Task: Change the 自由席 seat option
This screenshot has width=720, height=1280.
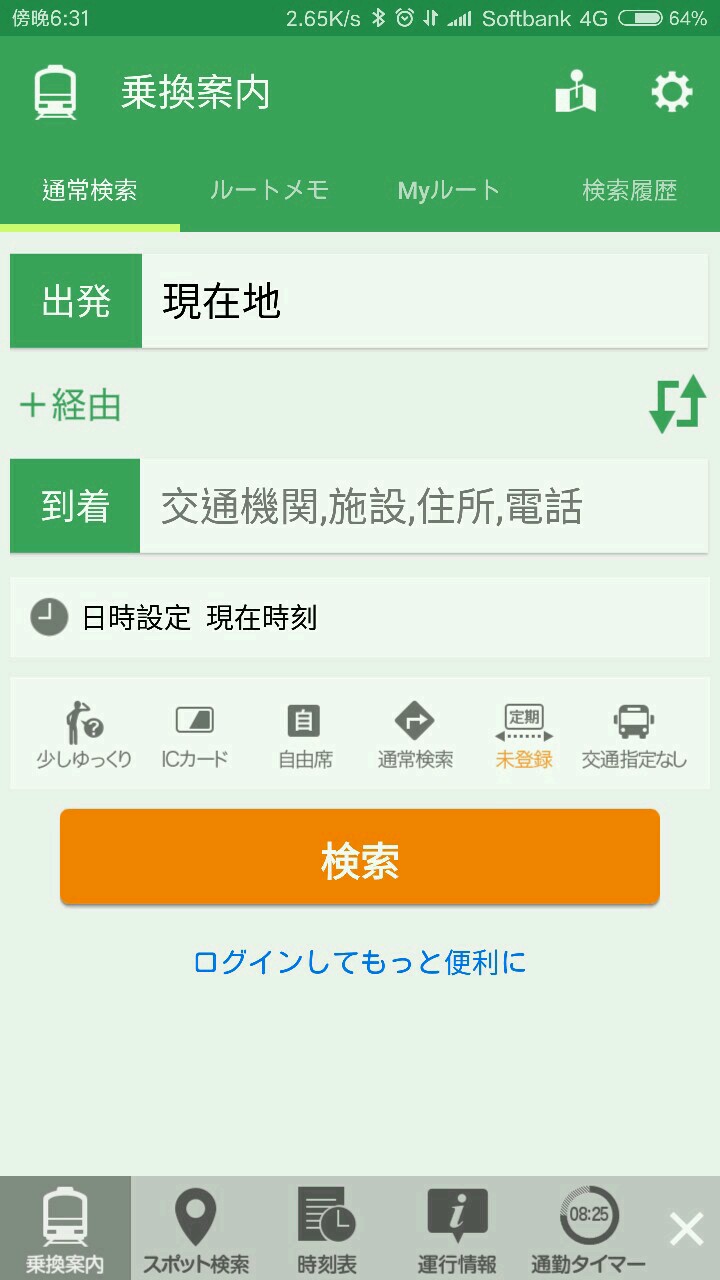Action: 305,735
